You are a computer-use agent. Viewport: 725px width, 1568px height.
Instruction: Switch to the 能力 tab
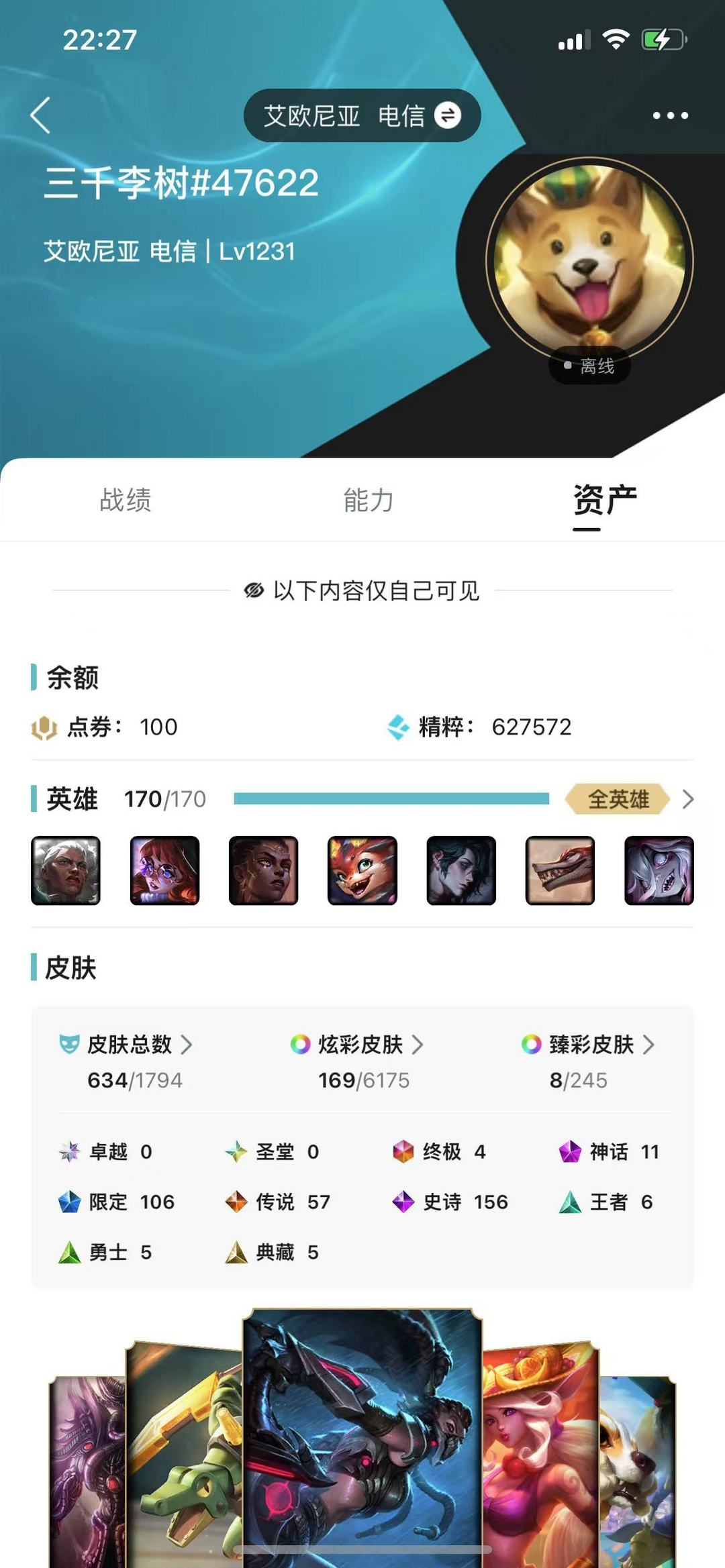click(x=369, y=501)
